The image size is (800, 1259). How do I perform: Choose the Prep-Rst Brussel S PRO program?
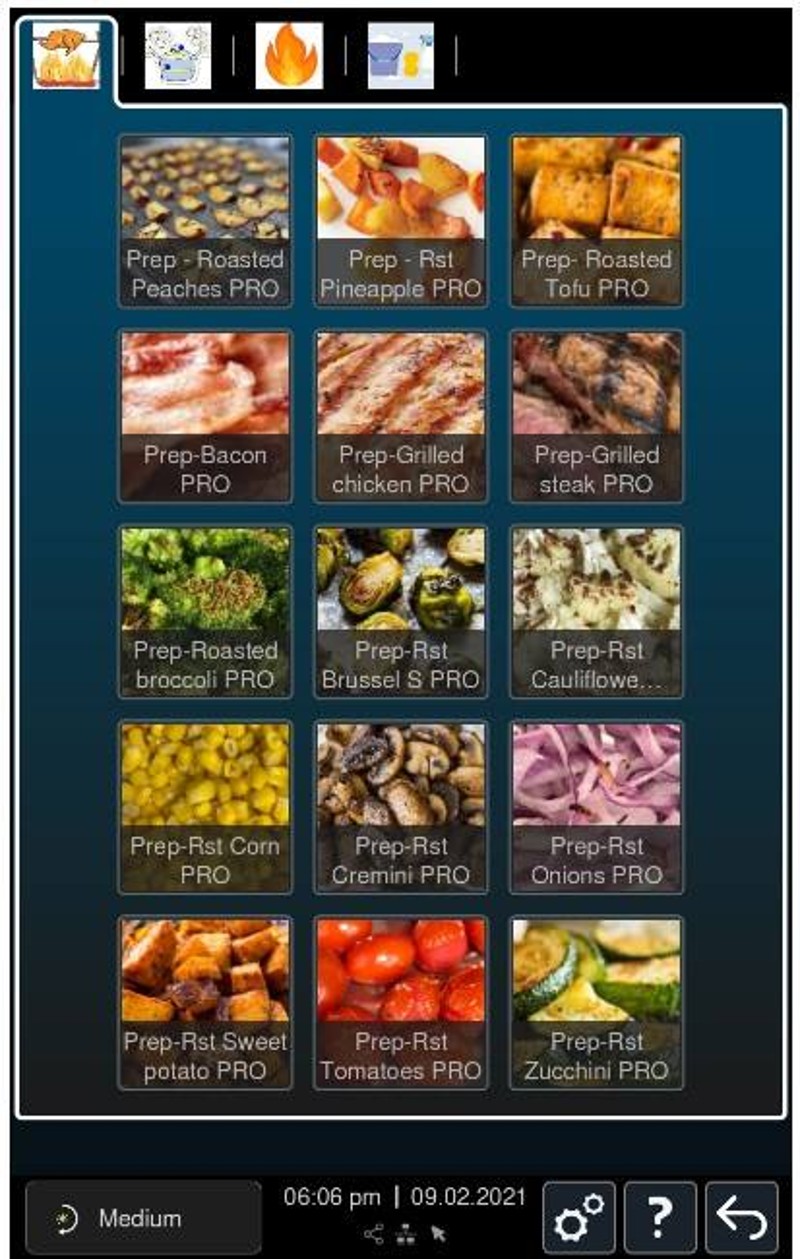[400, 610]
